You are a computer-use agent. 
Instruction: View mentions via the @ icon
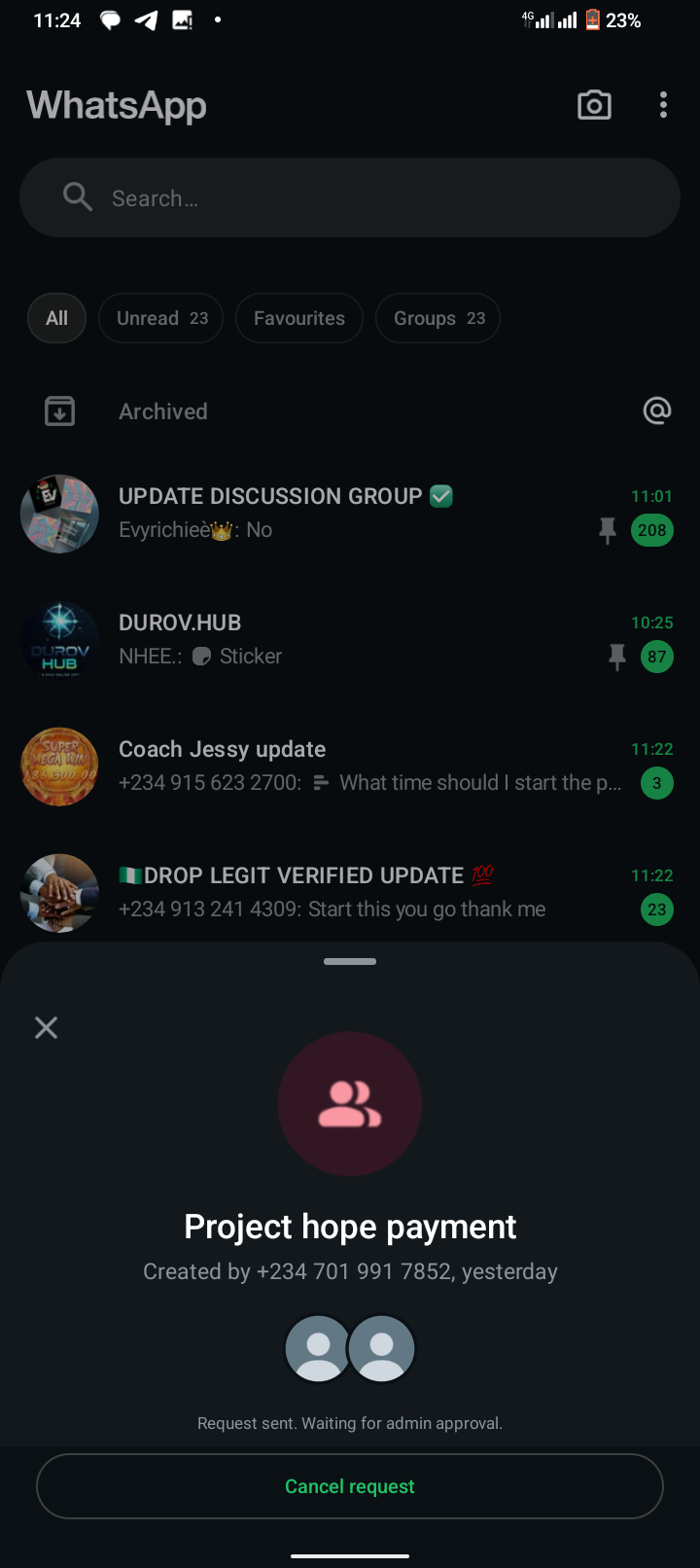tap(657, 411)
